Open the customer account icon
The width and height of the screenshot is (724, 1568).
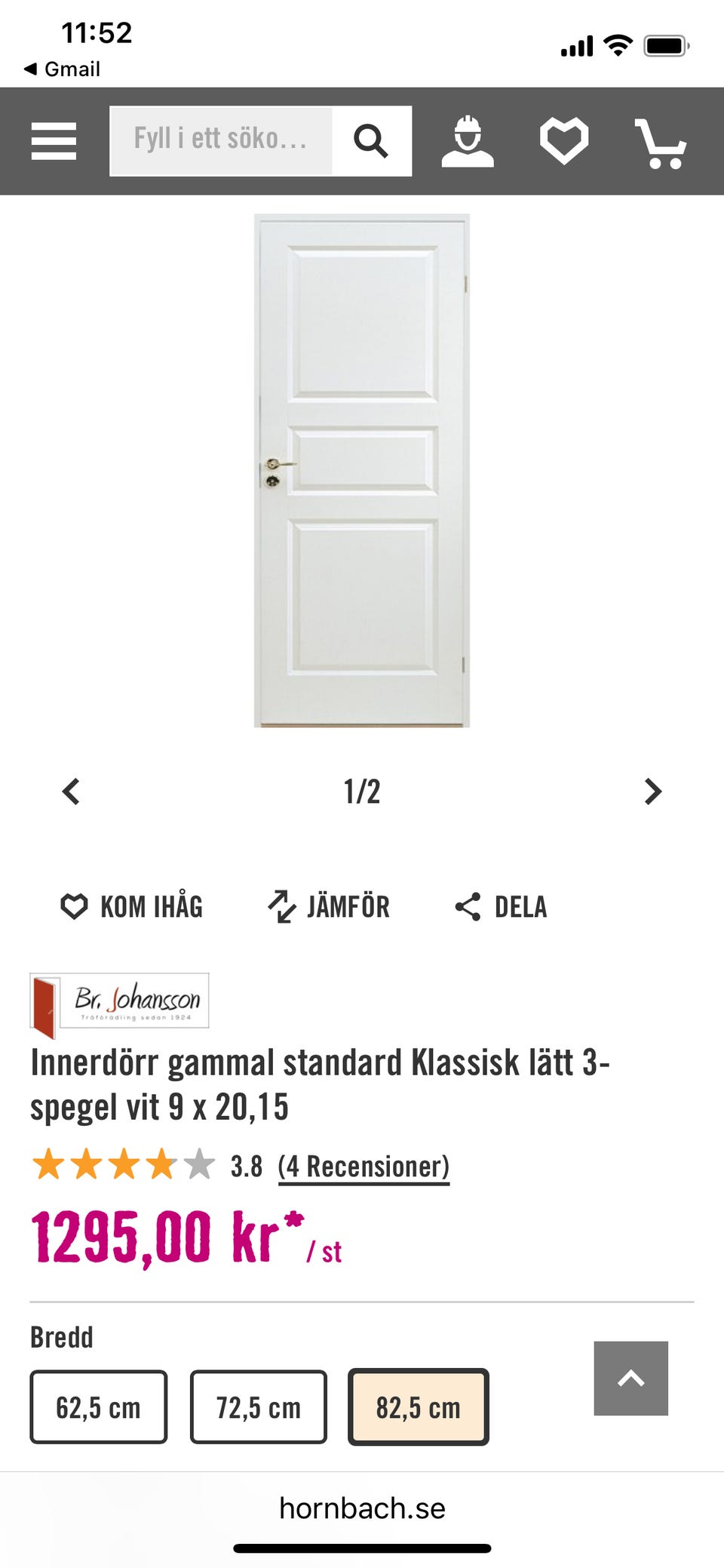click(x=468, y=140)
